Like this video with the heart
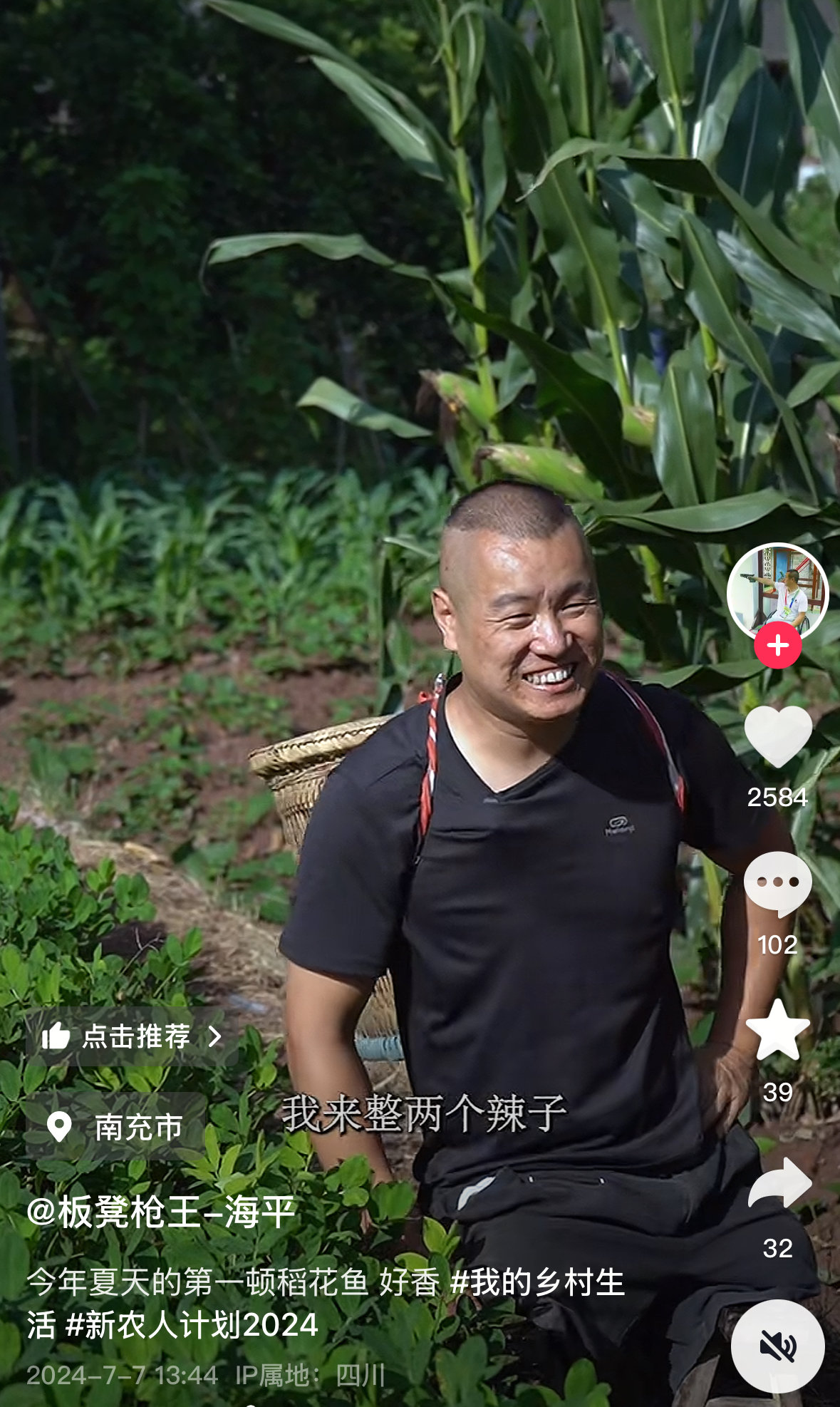The height and width of the screenshot is (1407, 840). tap(777, 737)
